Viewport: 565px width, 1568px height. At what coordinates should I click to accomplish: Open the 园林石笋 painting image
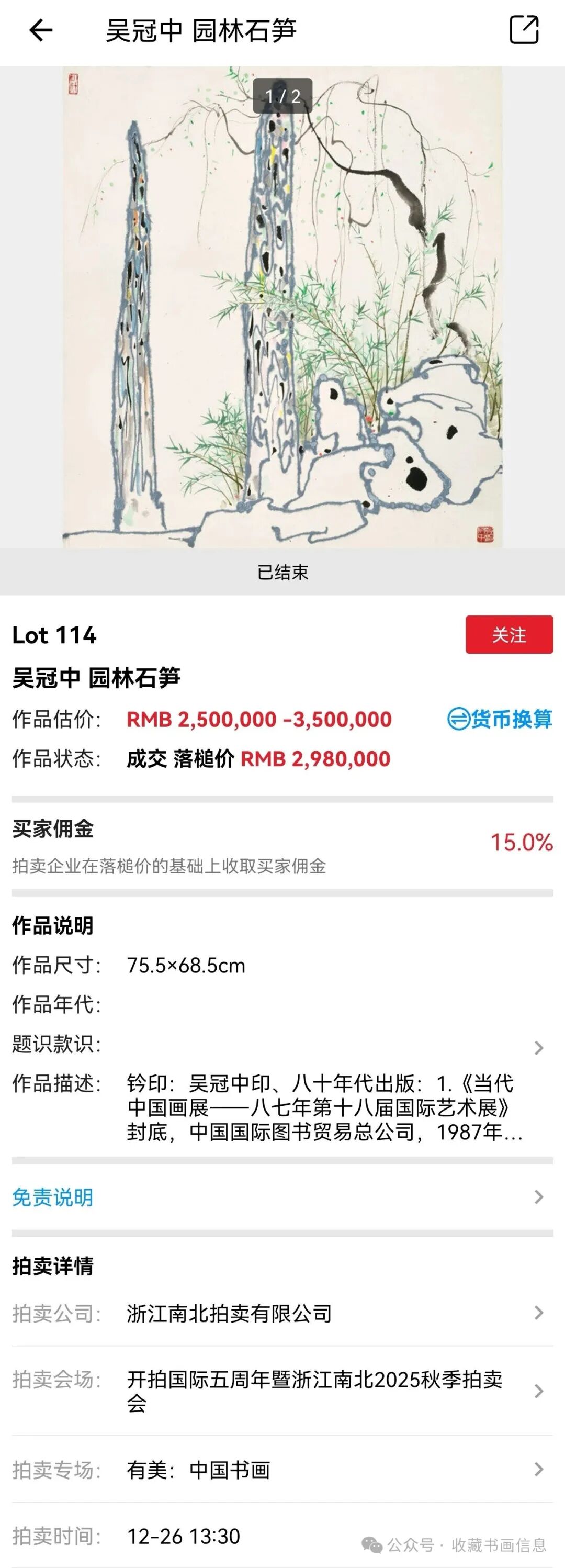(282, 307)
